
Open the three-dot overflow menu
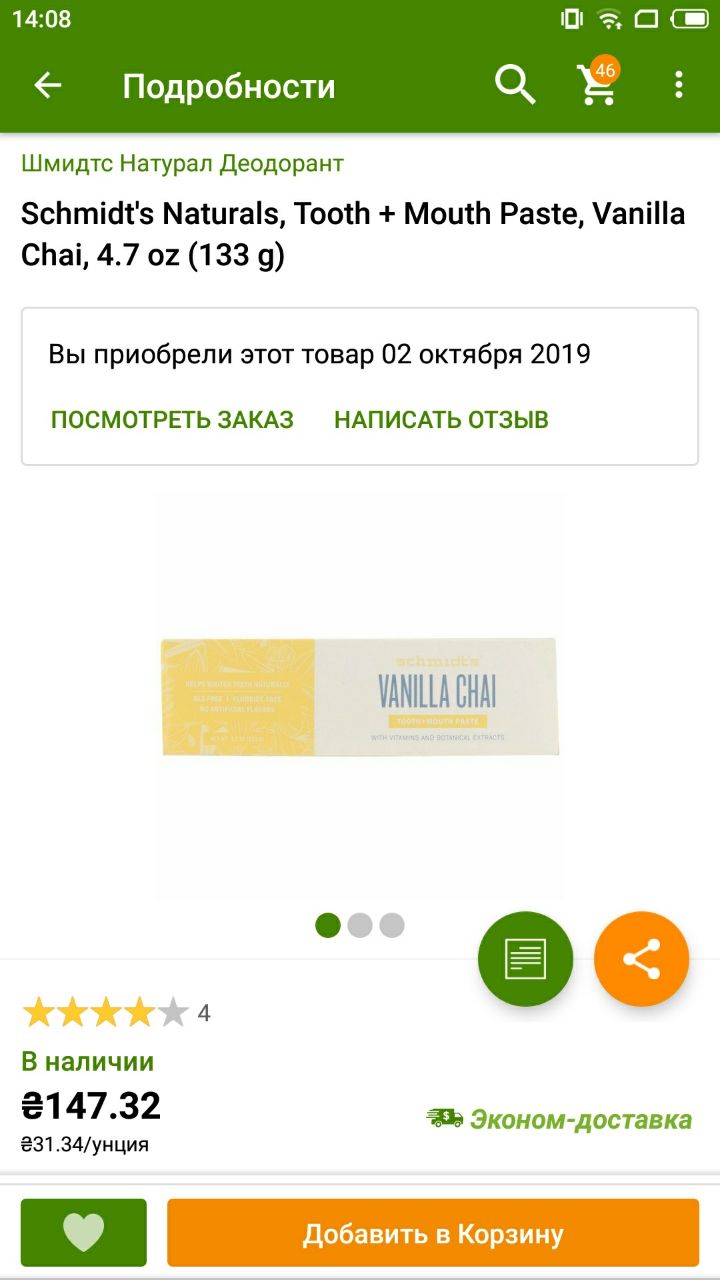click(679, 86)
